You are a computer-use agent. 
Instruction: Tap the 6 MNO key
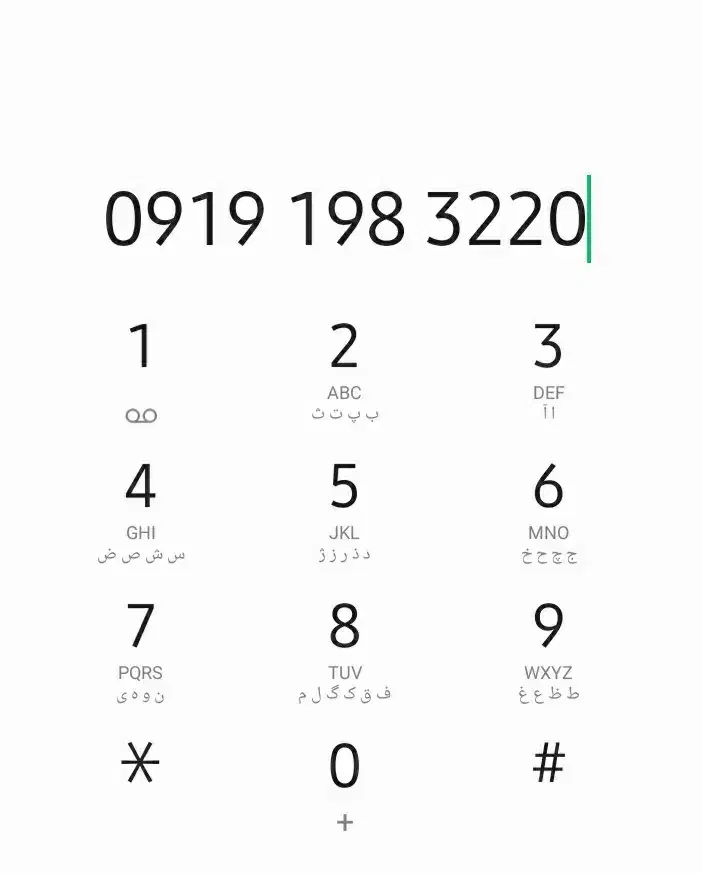(548, 510)
